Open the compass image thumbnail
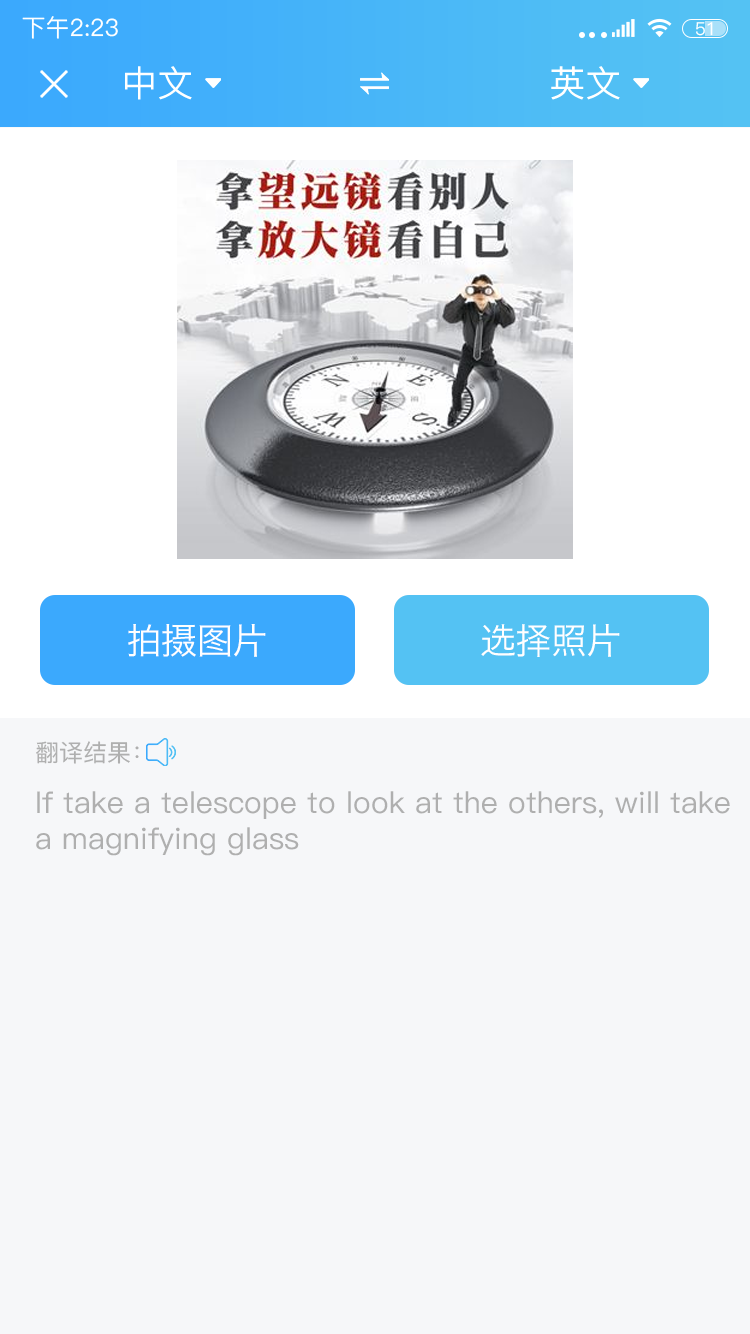The image size is (750, 1334). (374, 358)
